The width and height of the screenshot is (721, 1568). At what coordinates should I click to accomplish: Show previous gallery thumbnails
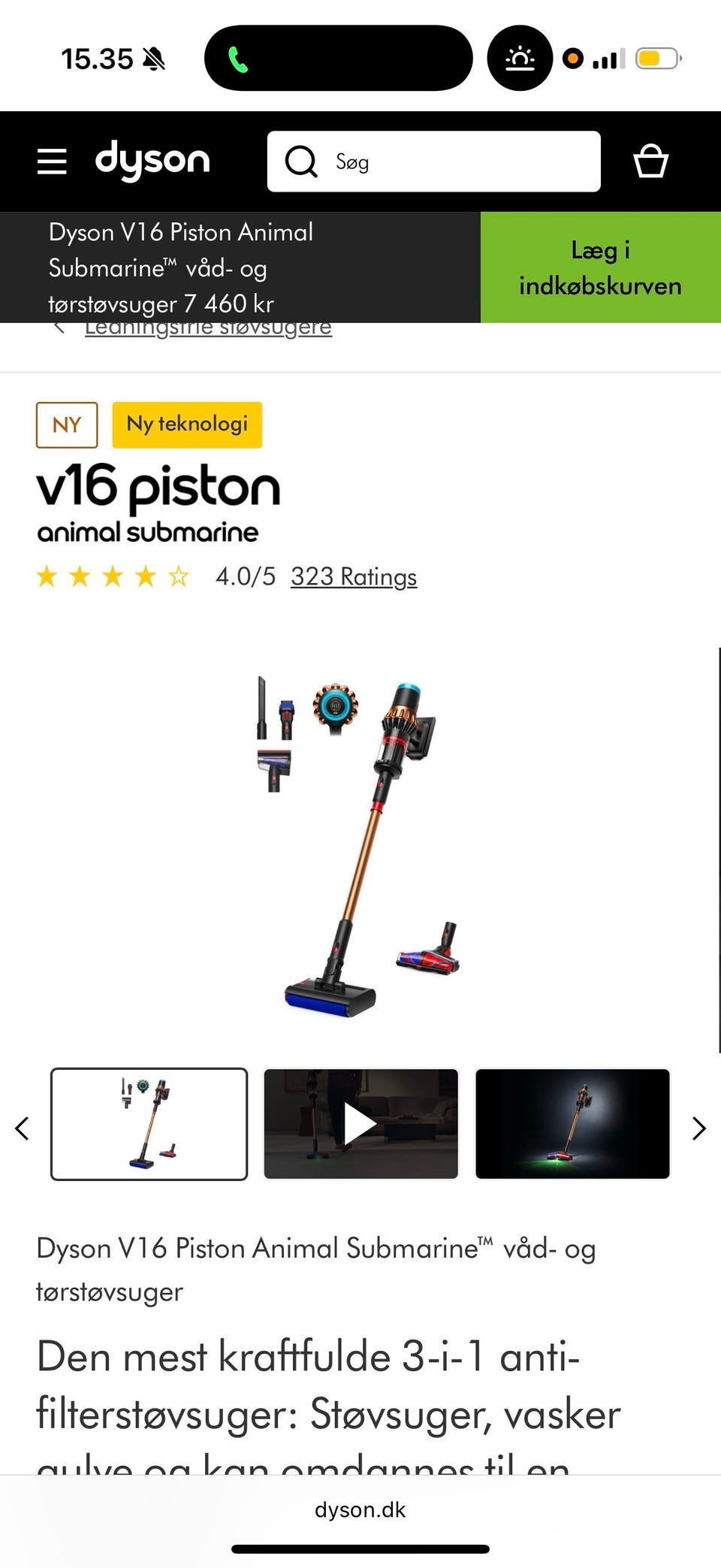pos(23,1128)
